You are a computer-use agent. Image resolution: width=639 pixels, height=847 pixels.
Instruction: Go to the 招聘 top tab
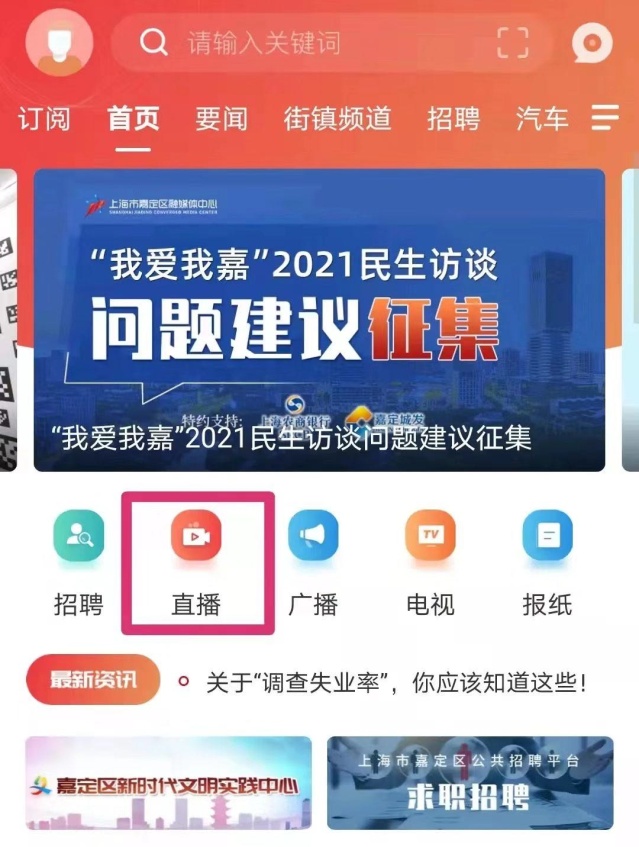click(x=453, y=119)
